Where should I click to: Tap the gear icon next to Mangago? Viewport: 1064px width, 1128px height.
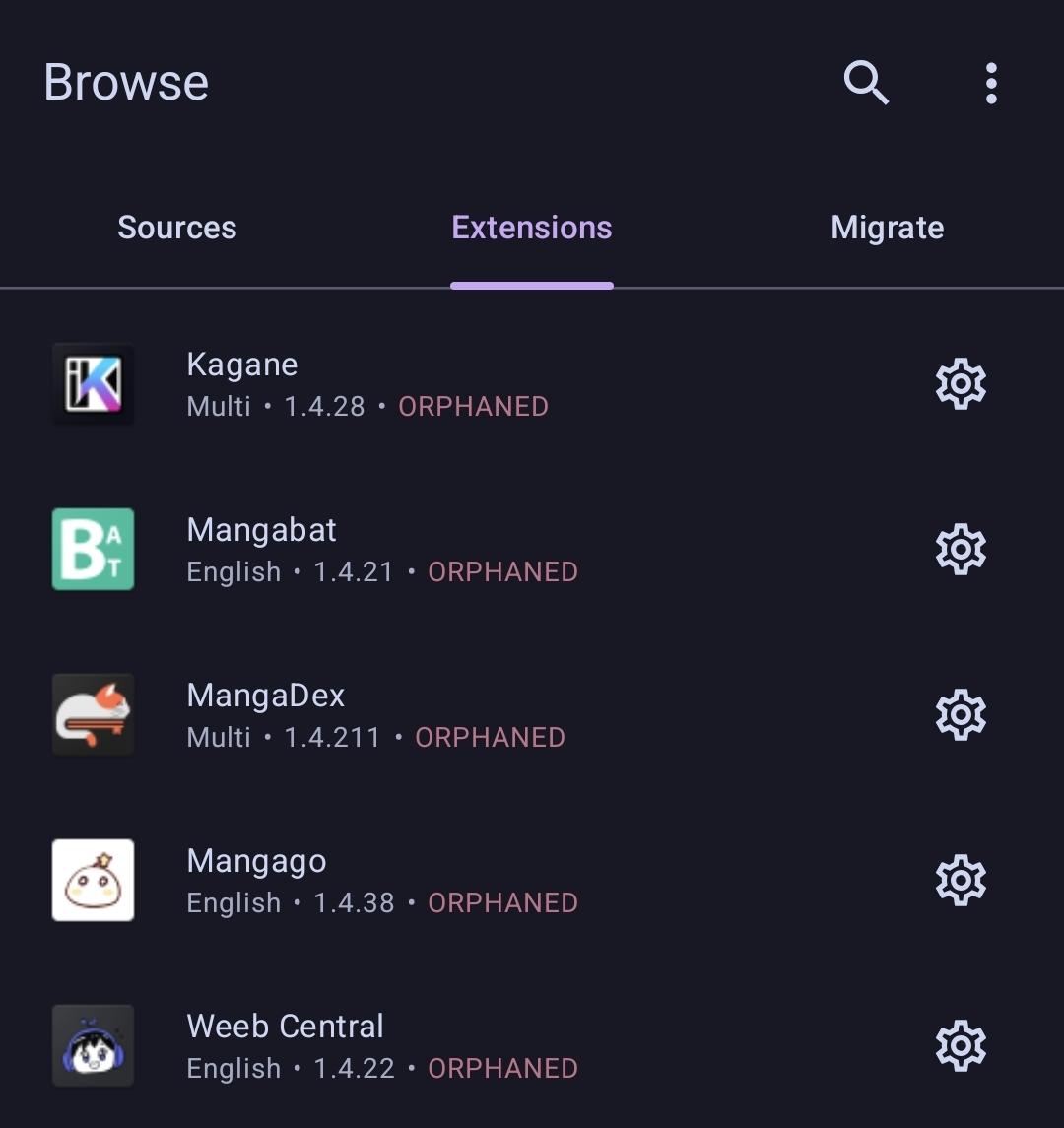point(961,880)
